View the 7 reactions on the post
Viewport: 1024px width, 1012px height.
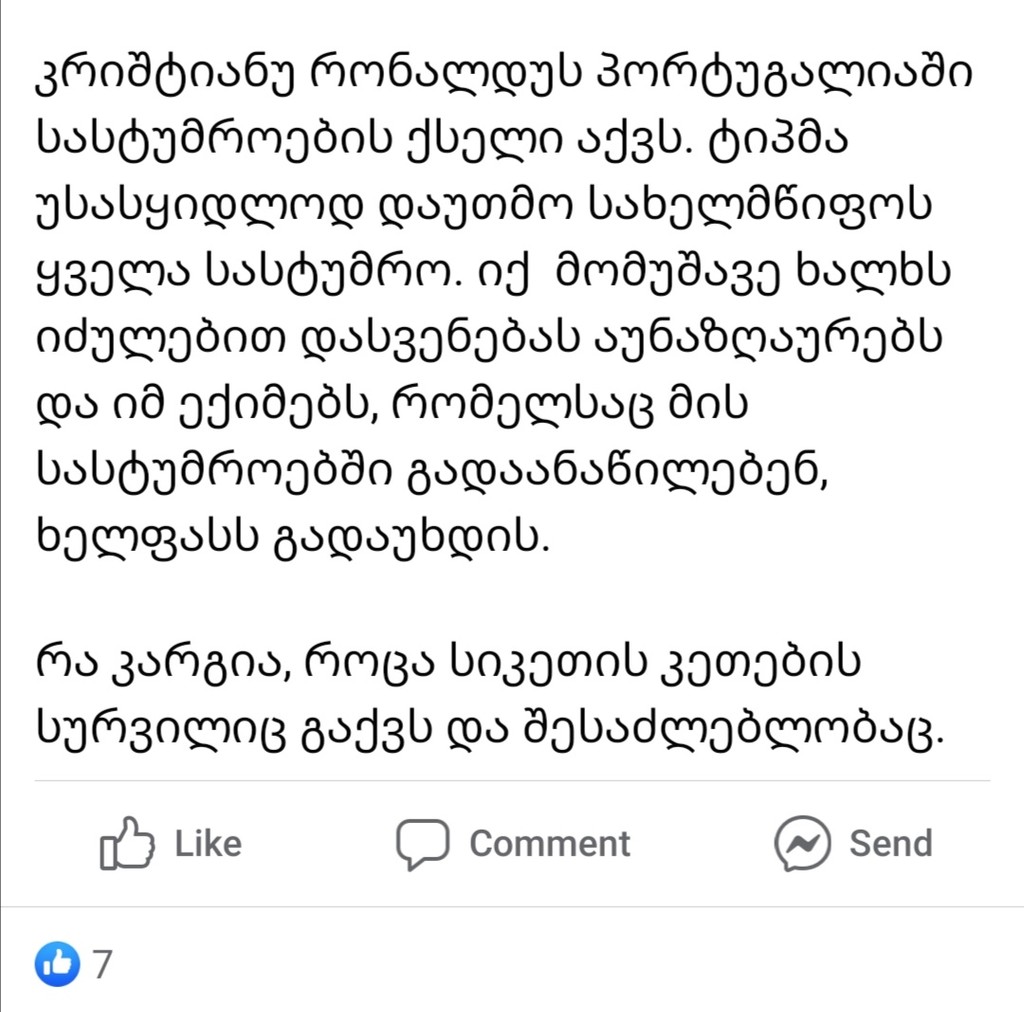[x=75, y=964]
